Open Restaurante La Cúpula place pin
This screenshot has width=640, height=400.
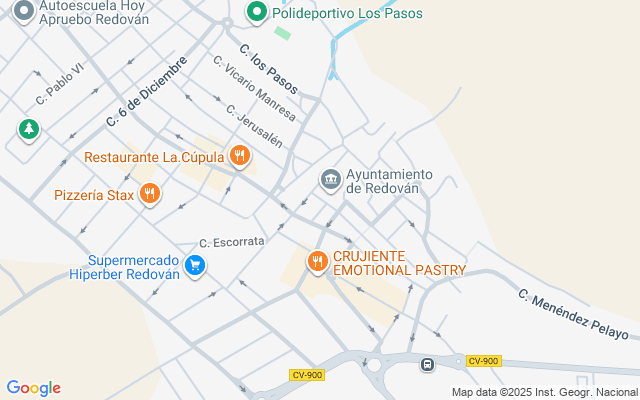pyautogui.click(x=239, y=157)
